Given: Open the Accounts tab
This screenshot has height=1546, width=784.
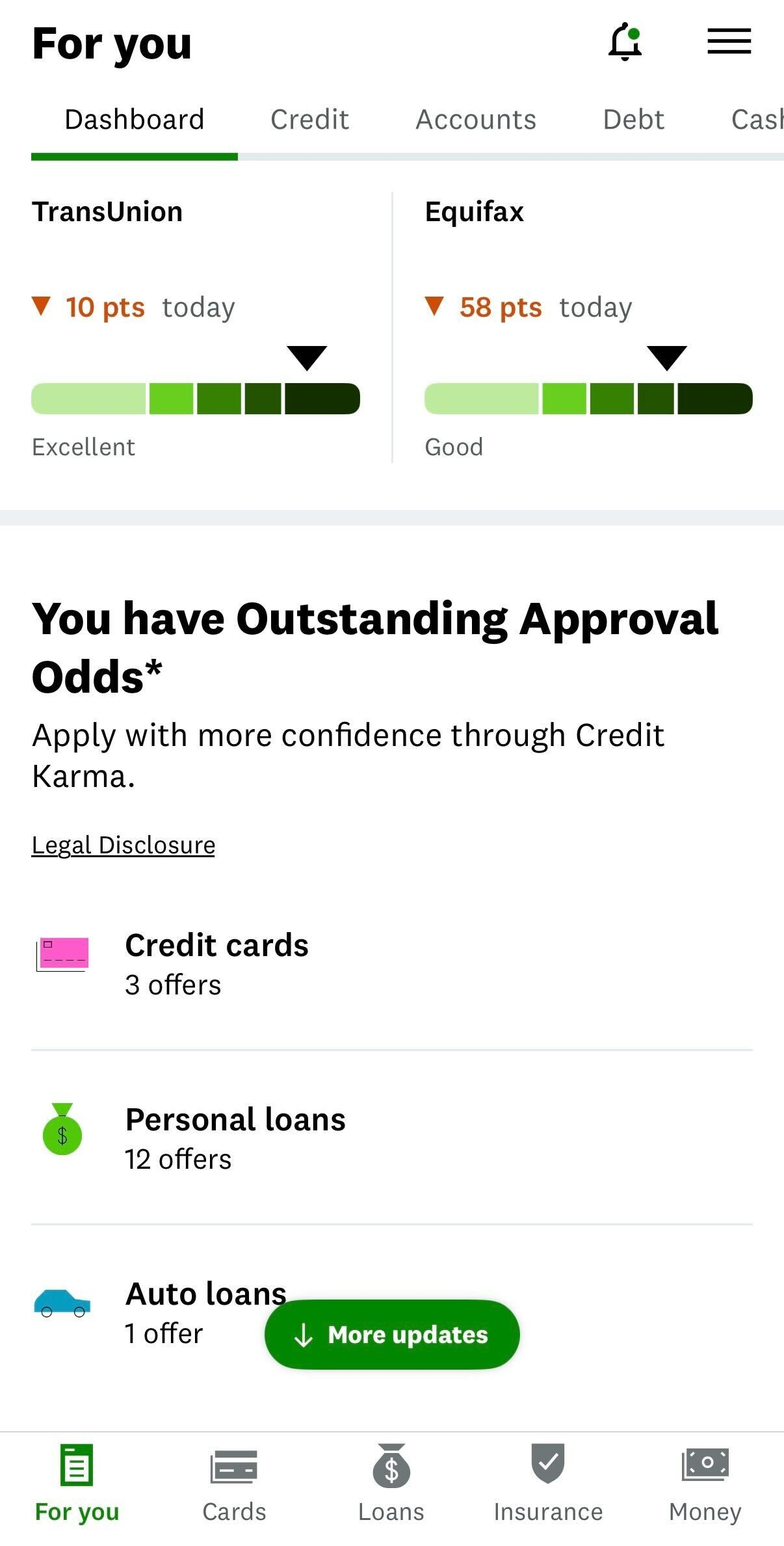Looking at the screenshot, I should pyautogui.click(x=475, y=119).
